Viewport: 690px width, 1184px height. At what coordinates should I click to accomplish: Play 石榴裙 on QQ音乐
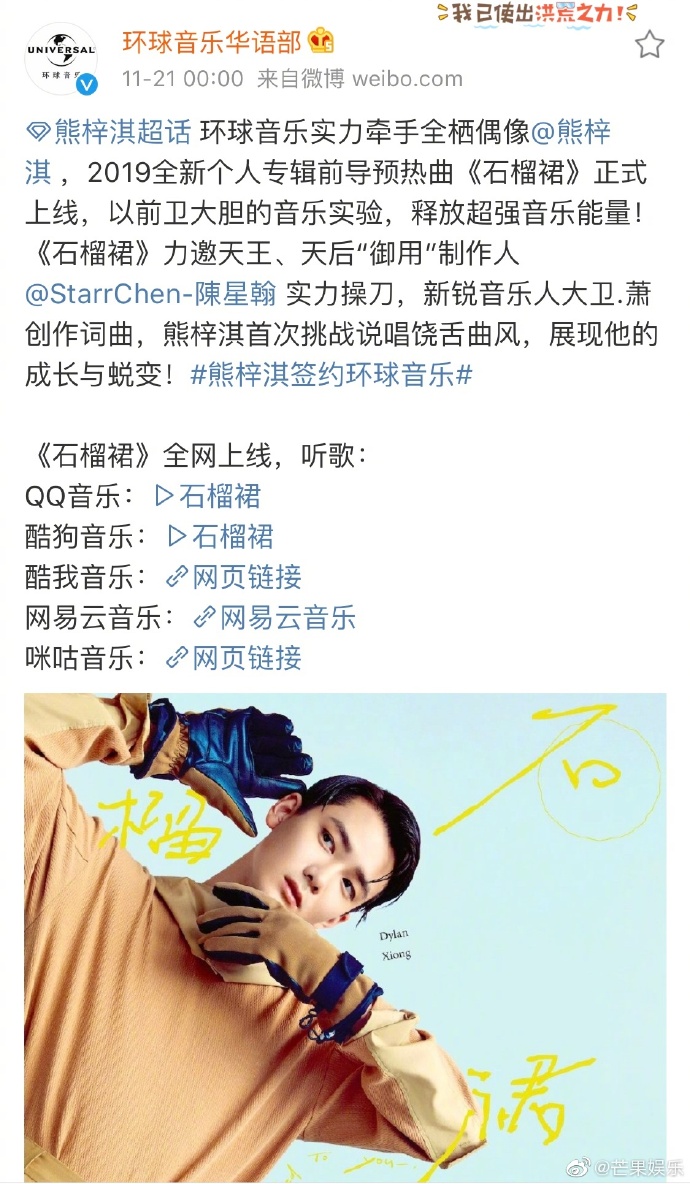coord(208,495)
